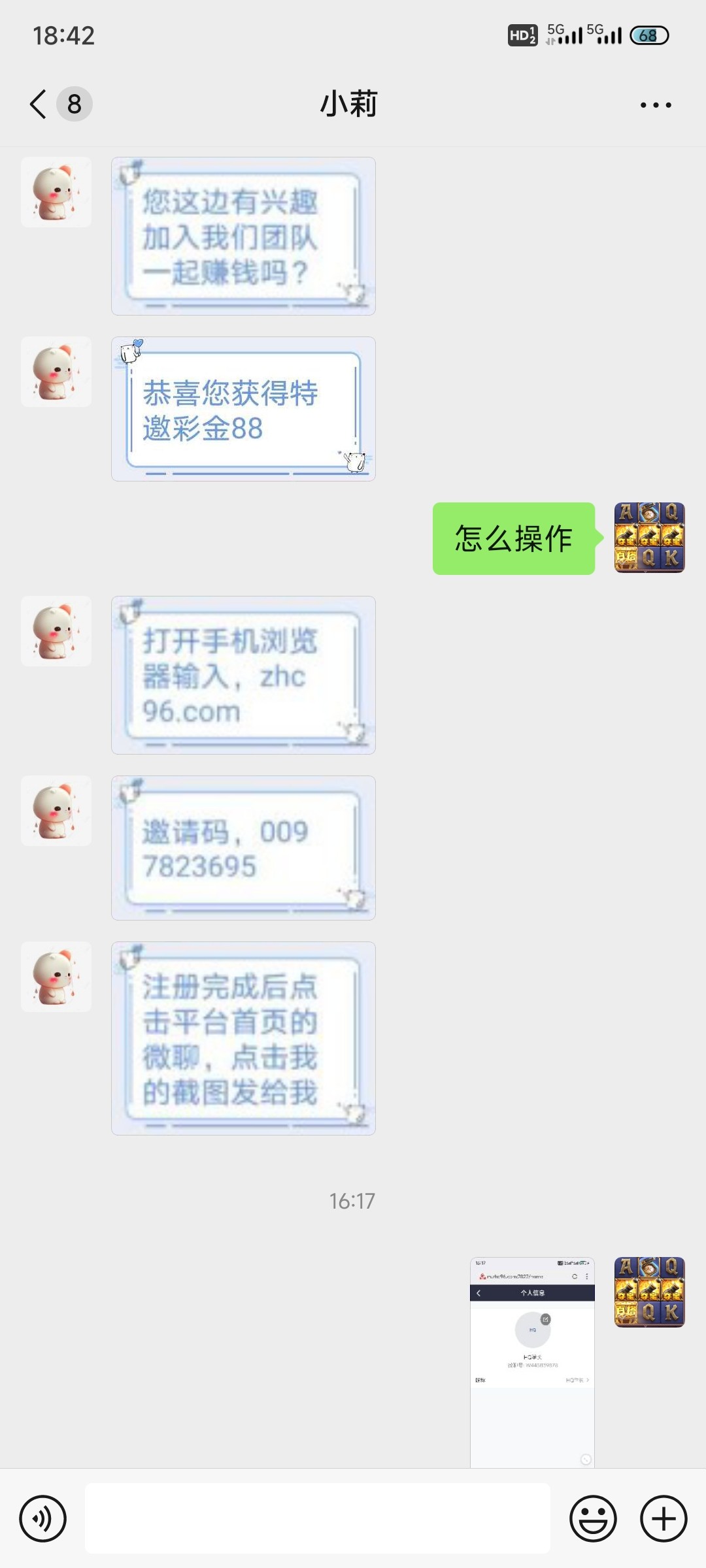The image size is (706, 1568).
Task: Open the three-dot chat info menu
Action: point(655,105)
